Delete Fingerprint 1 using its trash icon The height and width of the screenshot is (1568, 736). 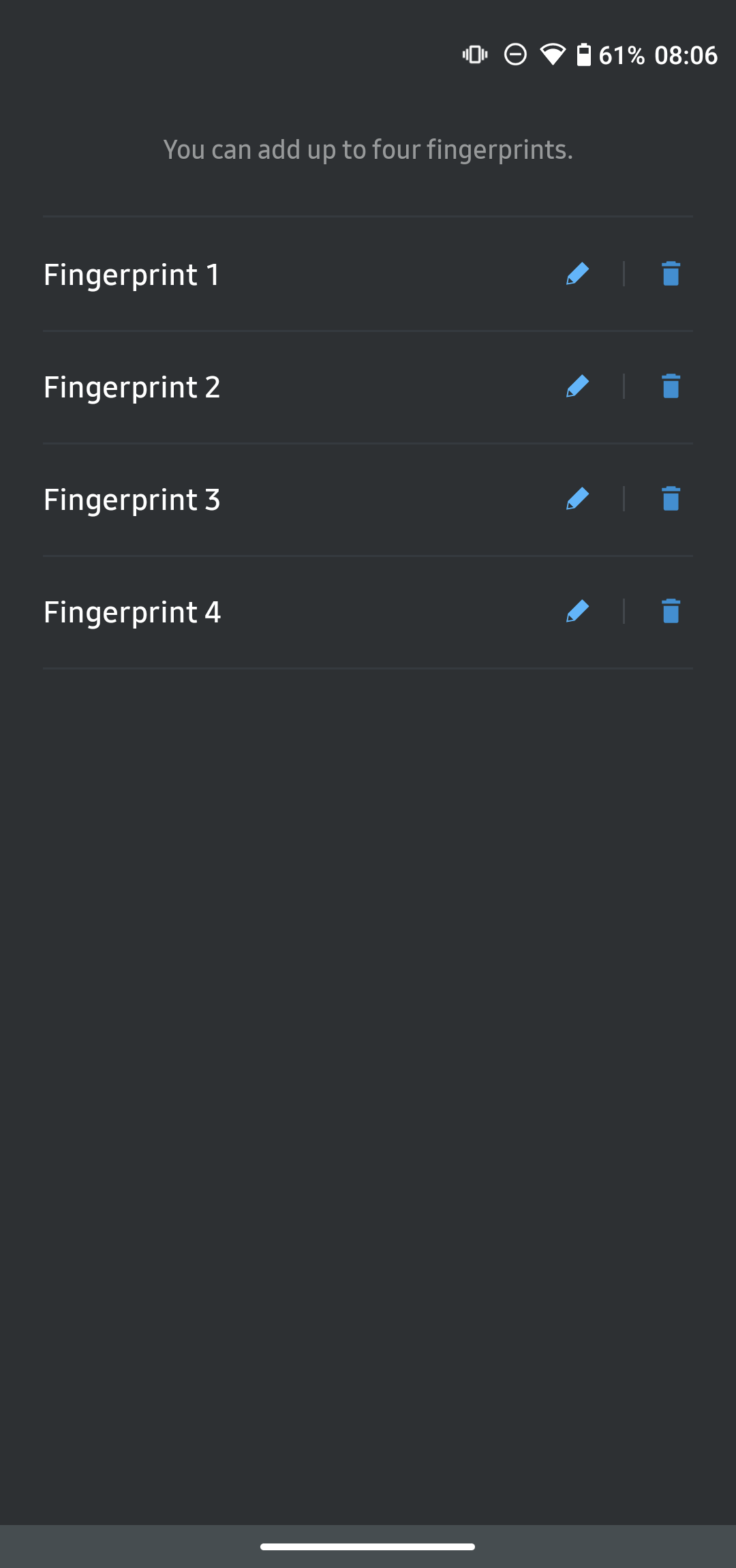point(671,274)
